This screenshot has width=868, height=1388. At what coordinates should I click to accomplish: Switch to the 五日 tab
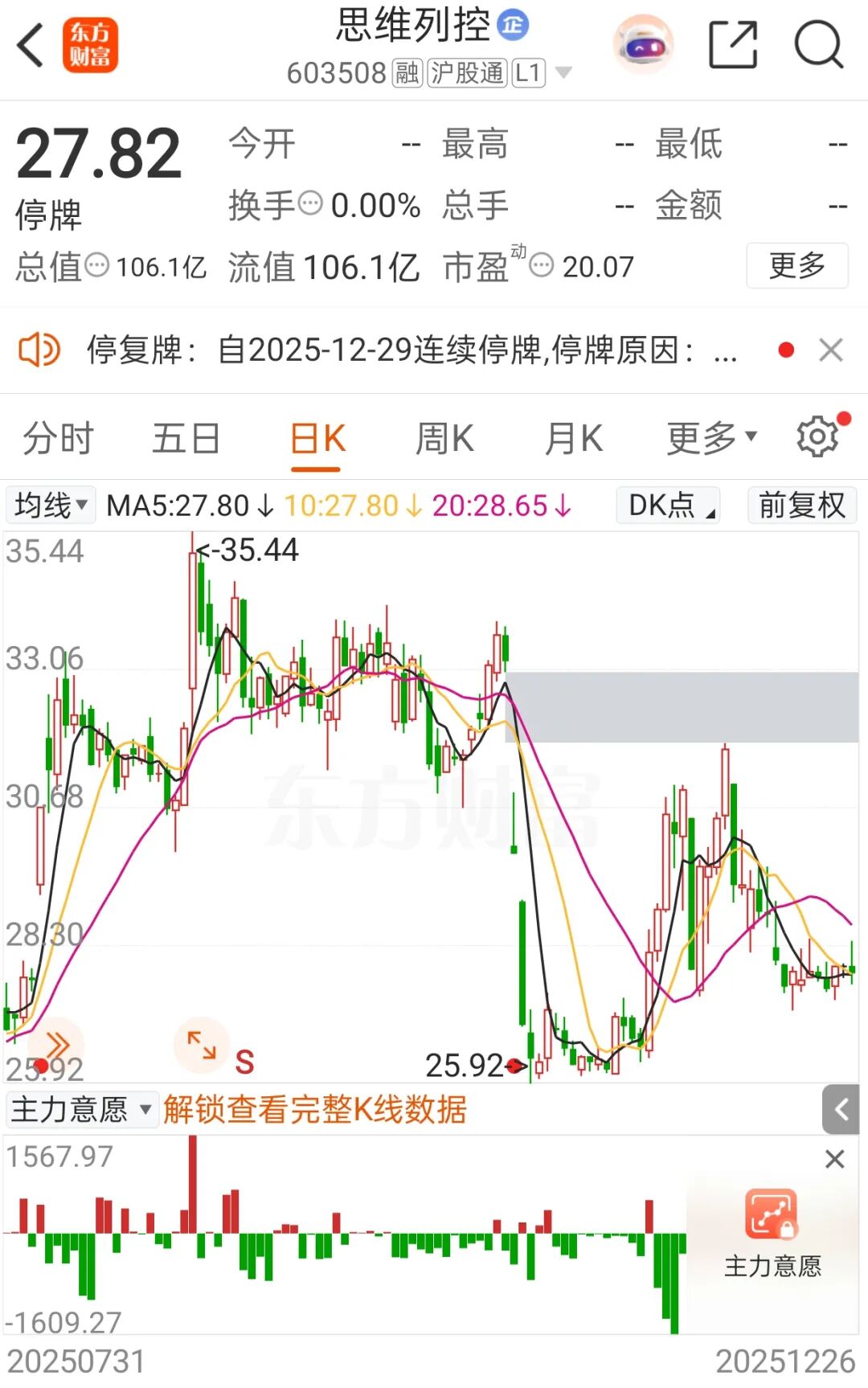point(186,439)
